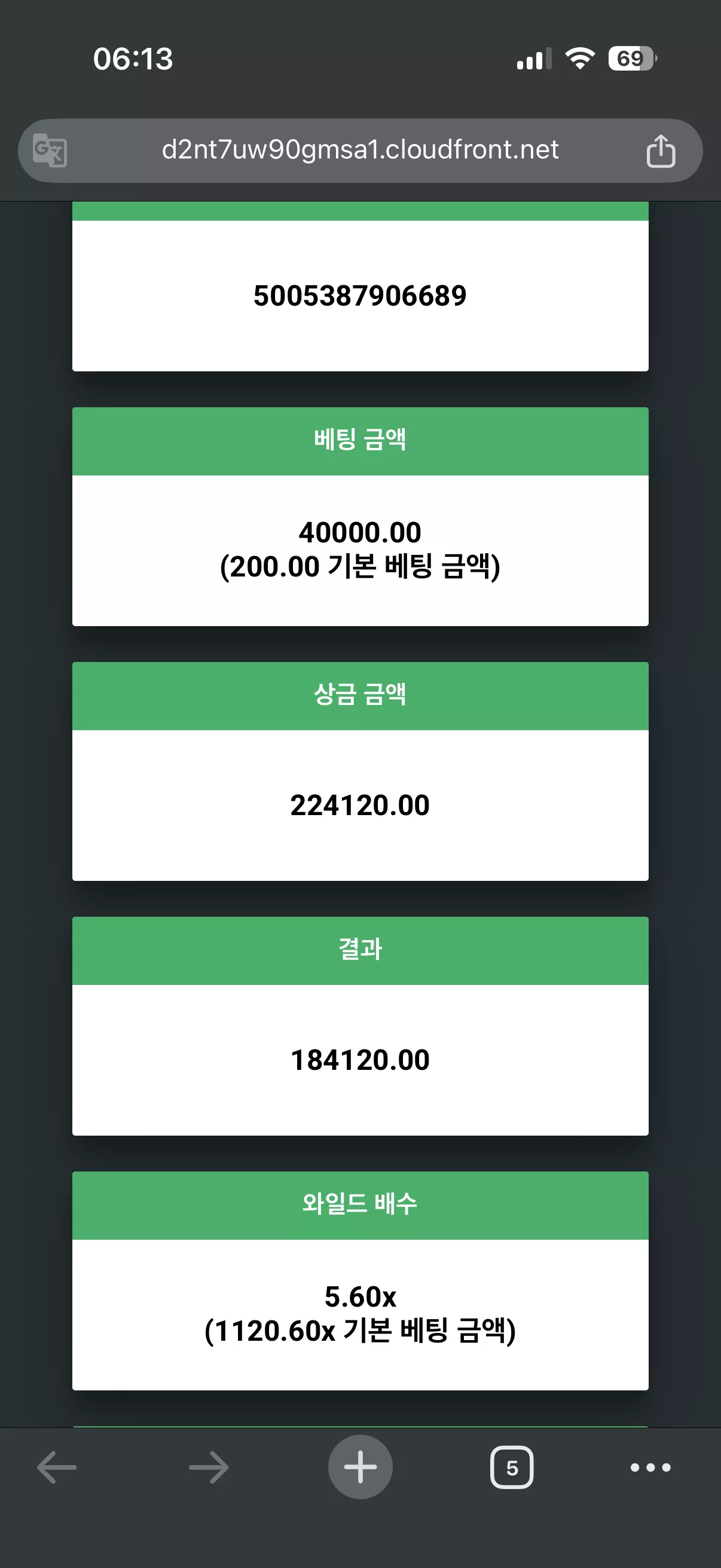Tap the translate icon in address bar

tap(49, 150)
